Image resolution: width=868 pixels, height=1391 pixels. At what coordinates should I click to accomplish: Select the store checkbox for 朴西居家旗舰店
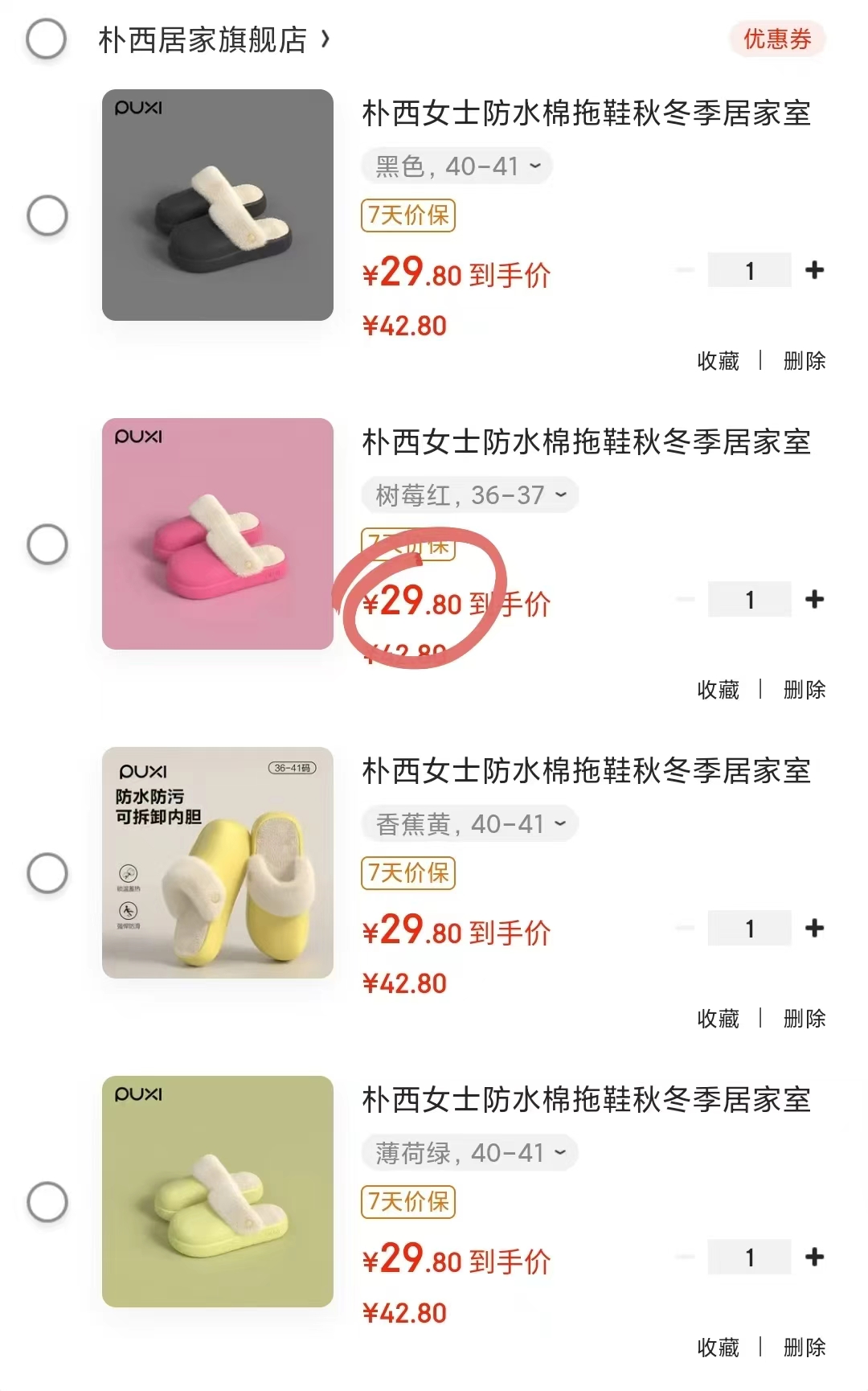coord(47,39)
